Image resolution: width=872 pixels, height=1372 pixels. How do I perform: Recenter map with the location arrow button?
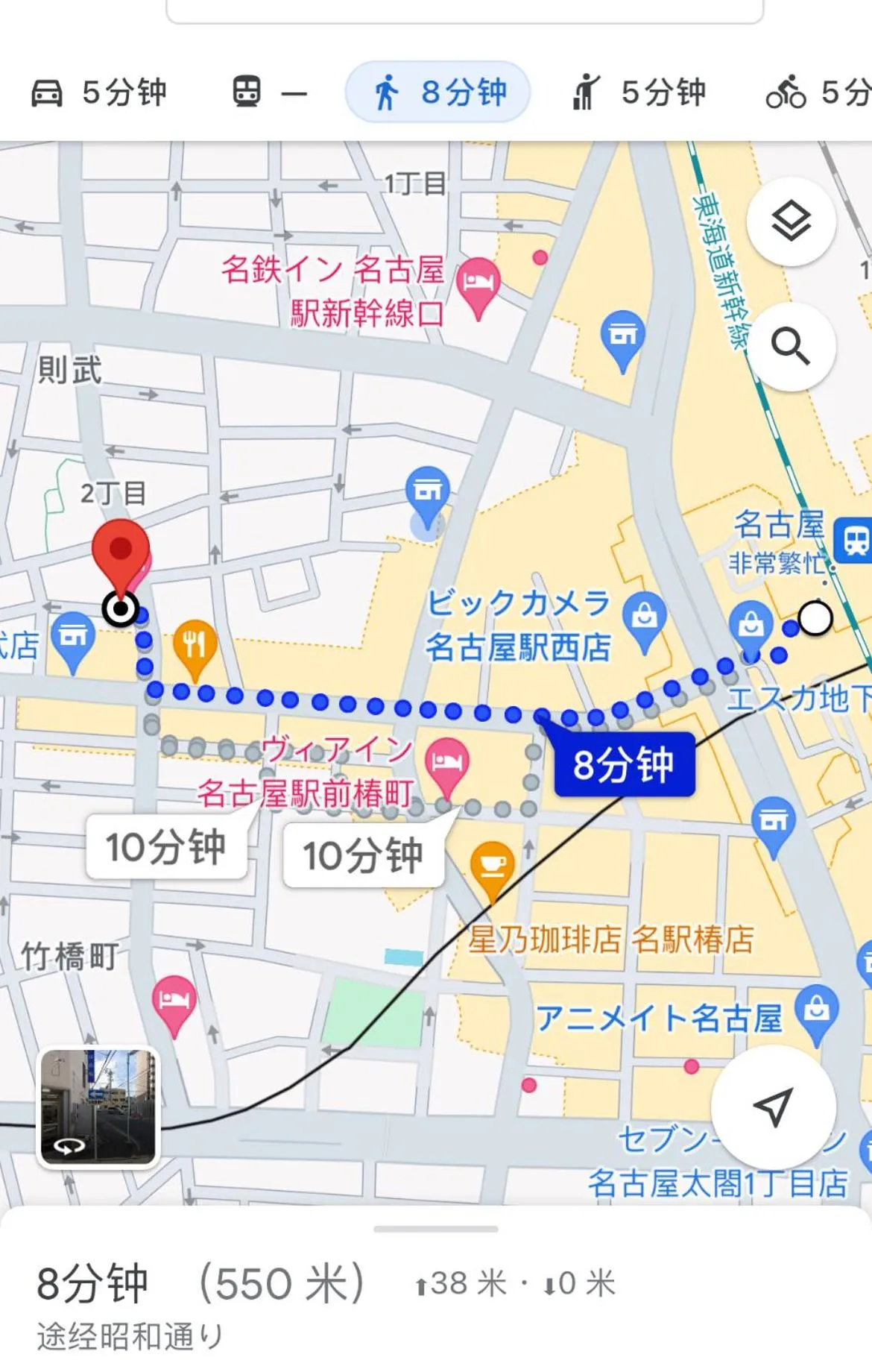(773, 1107)
